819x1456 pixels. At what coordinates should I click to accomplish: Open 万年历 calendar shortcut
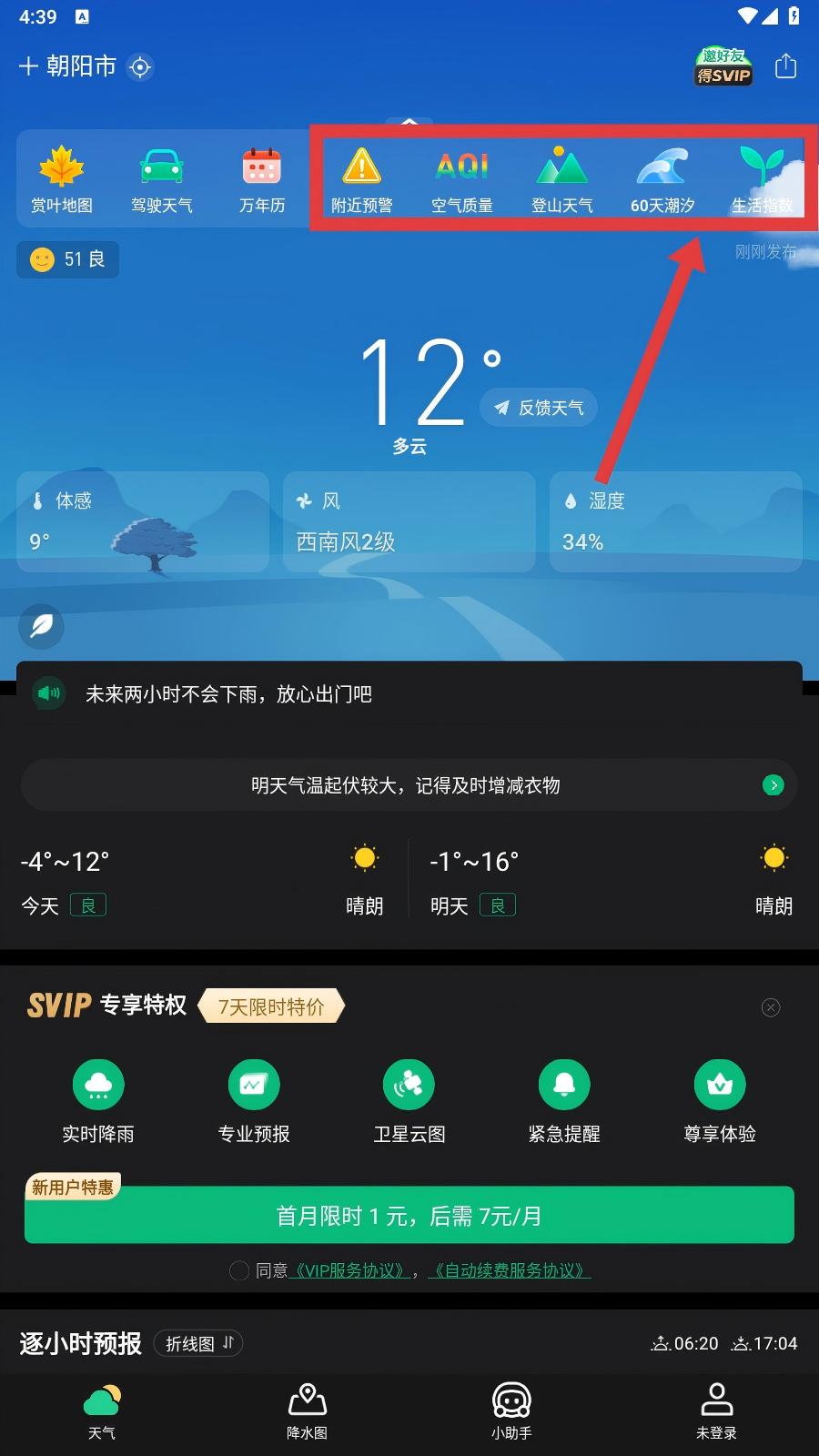pyautogui.click(x=262, y=179)
